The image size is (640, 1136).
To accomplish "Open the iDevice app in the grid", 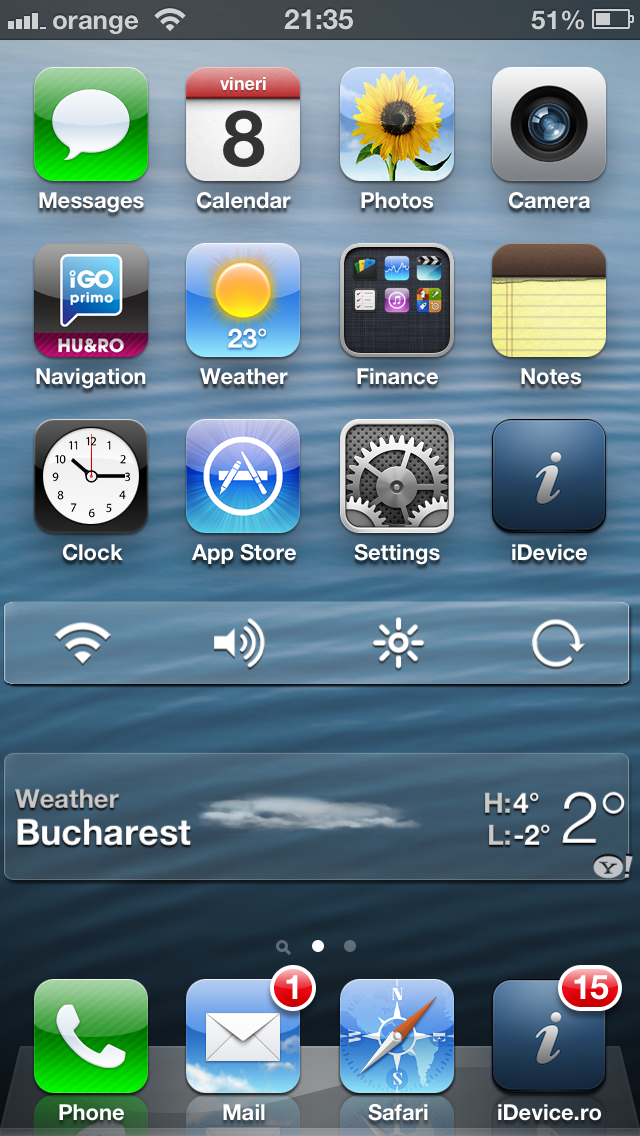I will [549, 476].
